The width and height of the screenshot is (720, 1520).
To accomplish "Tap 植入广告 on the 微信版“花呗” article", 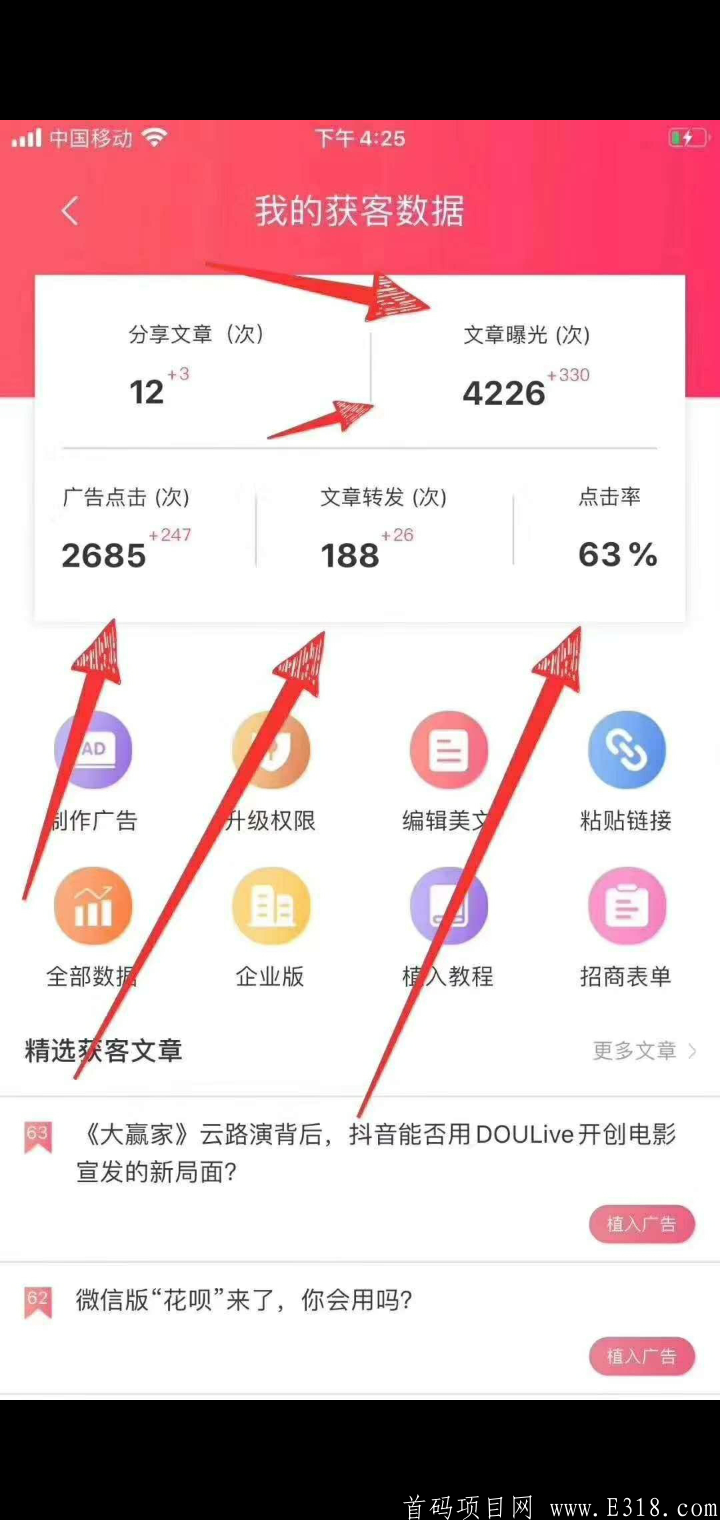I will [x=641, y=1356].
